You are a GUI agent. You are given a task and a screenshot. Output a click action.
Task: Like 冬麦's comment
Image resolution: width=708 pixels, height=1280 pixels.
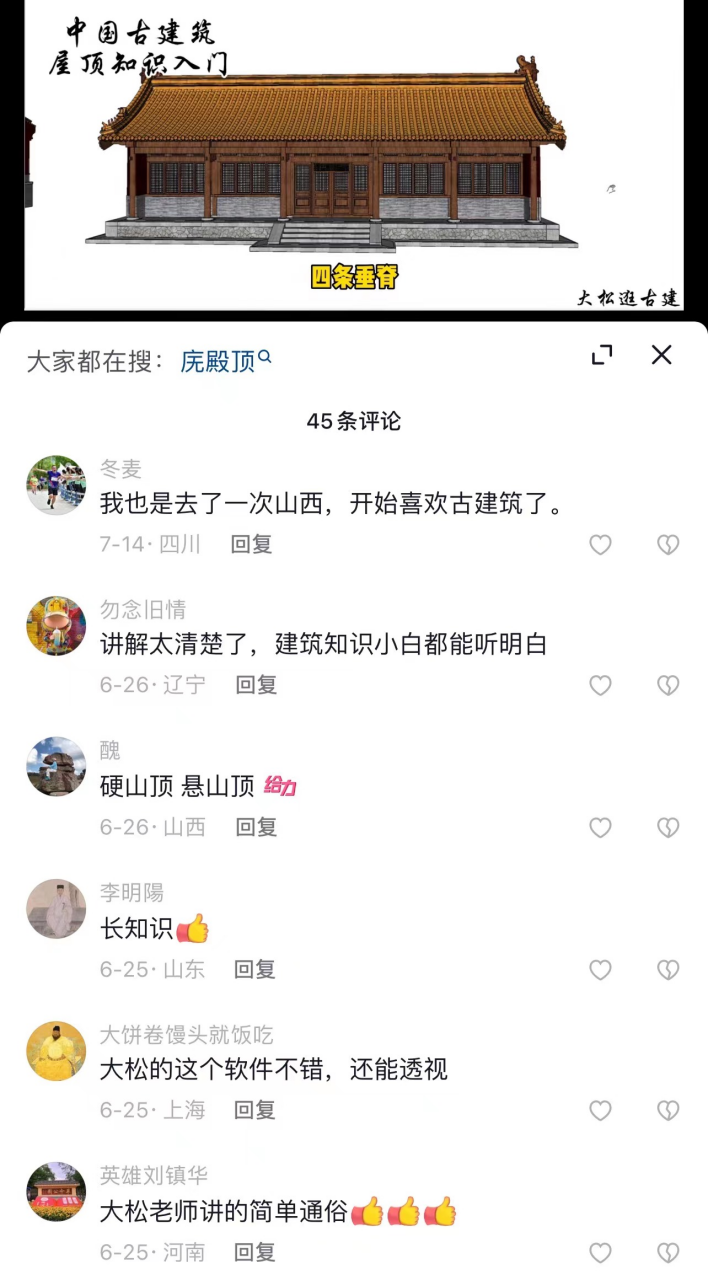click(x=600, y=545)
